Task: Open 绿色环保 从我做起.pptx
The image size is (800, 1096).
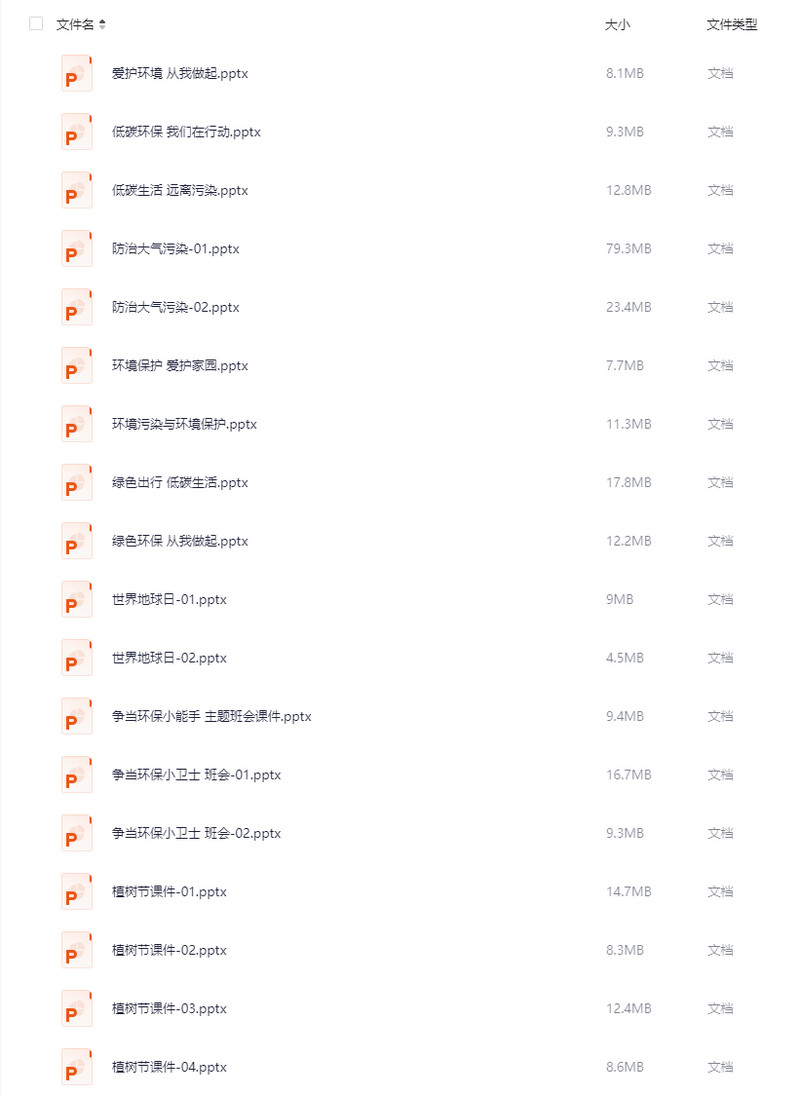Action: (180, 541)
